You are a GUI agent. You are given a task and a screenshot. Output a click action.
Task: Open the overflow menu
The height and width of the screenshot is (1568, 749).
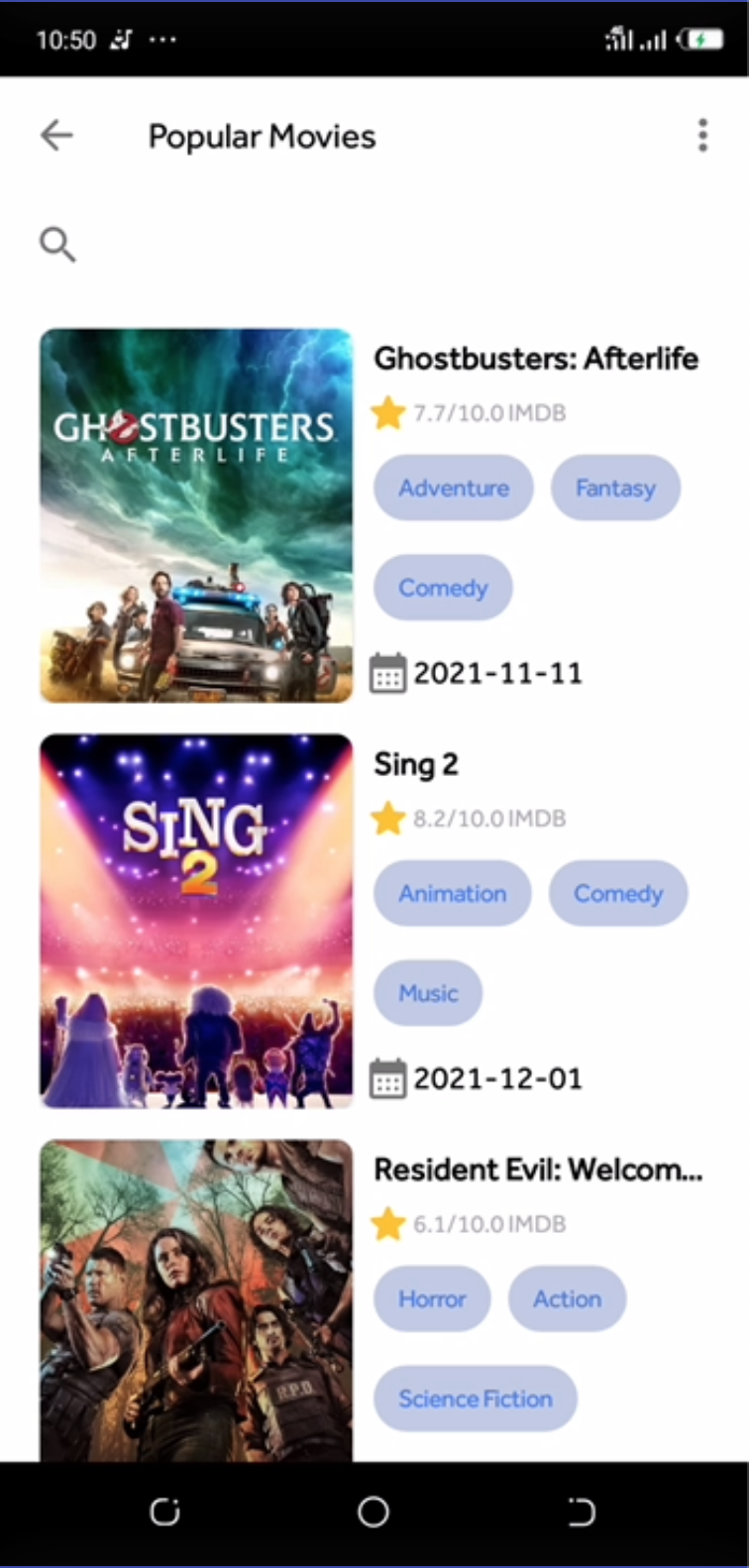click(702, 135)
